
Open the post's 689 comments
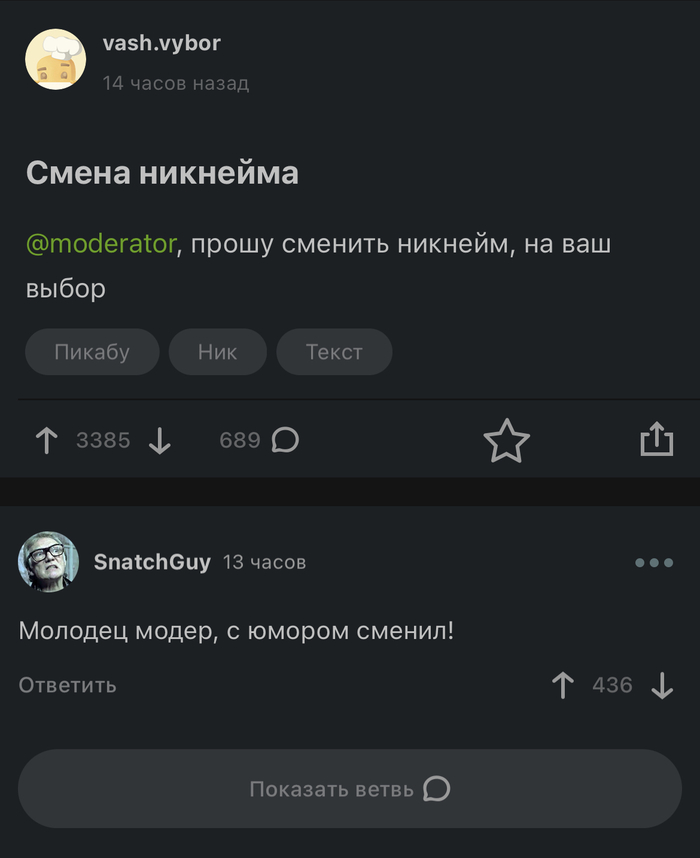click(x=259, y=440)
